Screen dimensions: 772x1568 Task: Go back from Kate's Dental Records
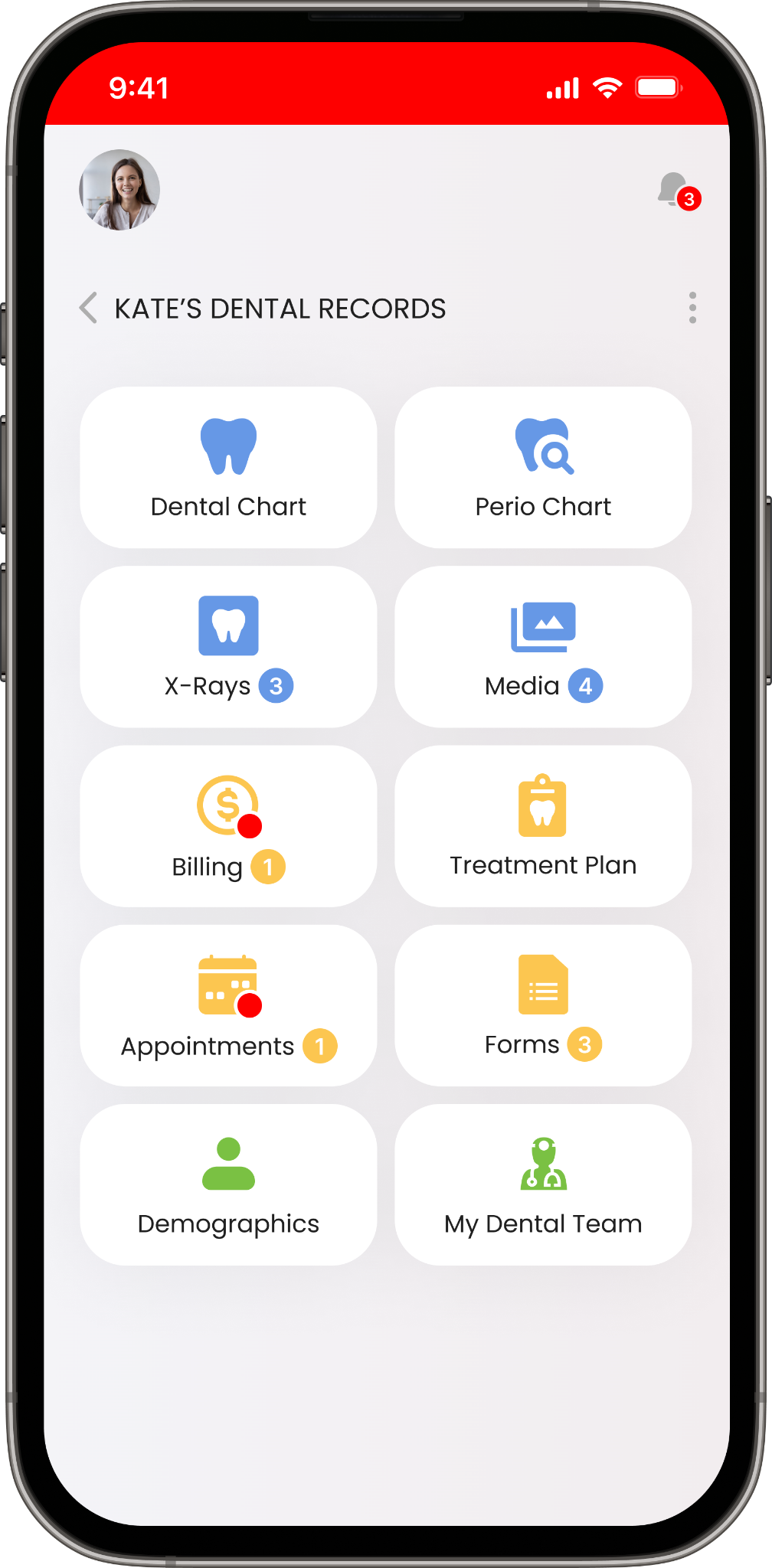click(x=89, y=308)
